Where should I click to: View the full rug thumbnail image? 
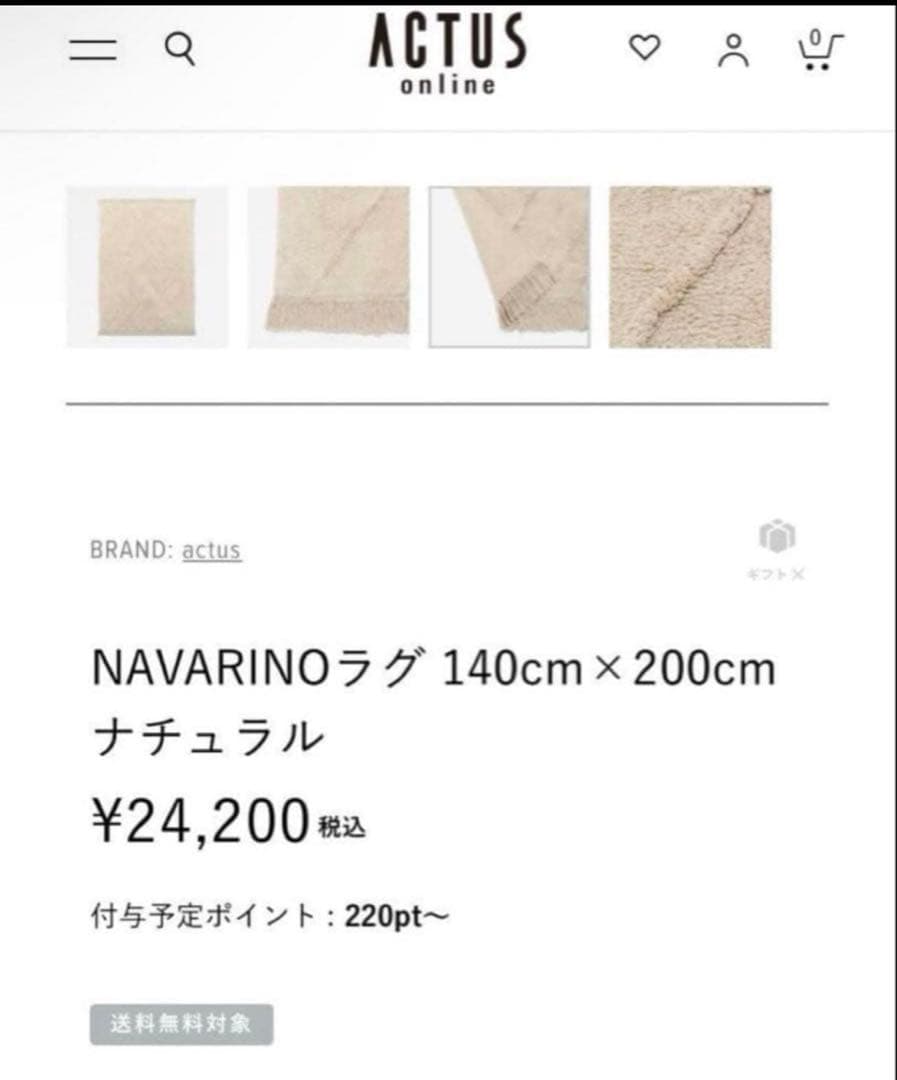click(147, 267)
